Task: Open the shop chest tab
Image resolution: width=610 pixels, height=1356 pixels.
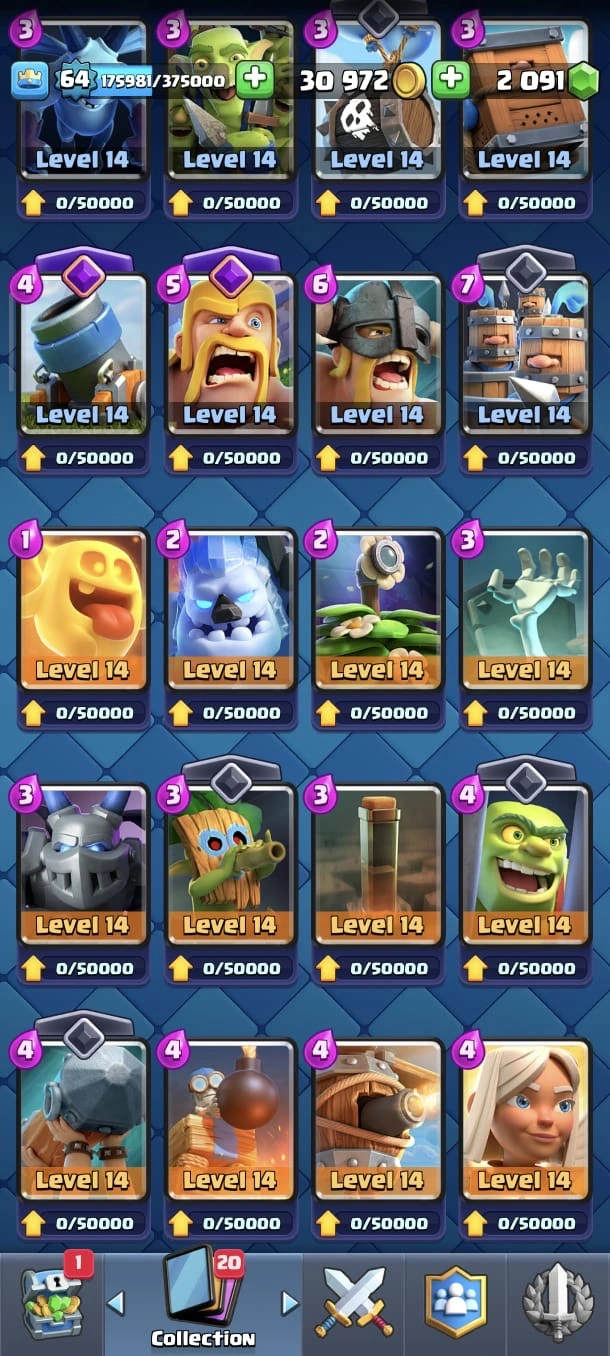Action: click(x=50, y=1302)
